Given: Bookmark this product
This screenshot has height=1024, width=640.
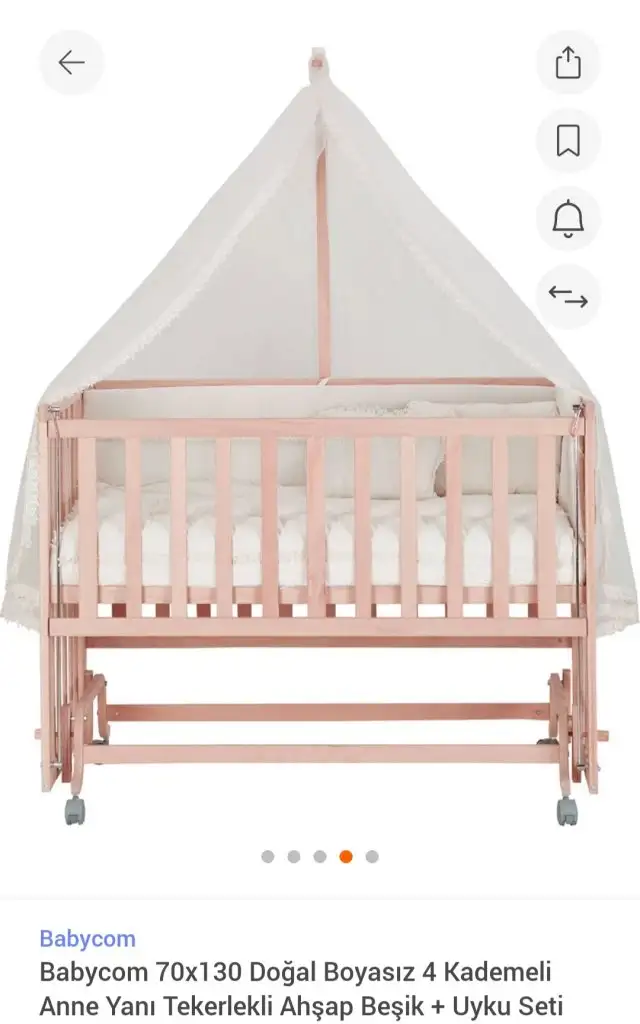Looking at the screenshot, I should [568, 140].
